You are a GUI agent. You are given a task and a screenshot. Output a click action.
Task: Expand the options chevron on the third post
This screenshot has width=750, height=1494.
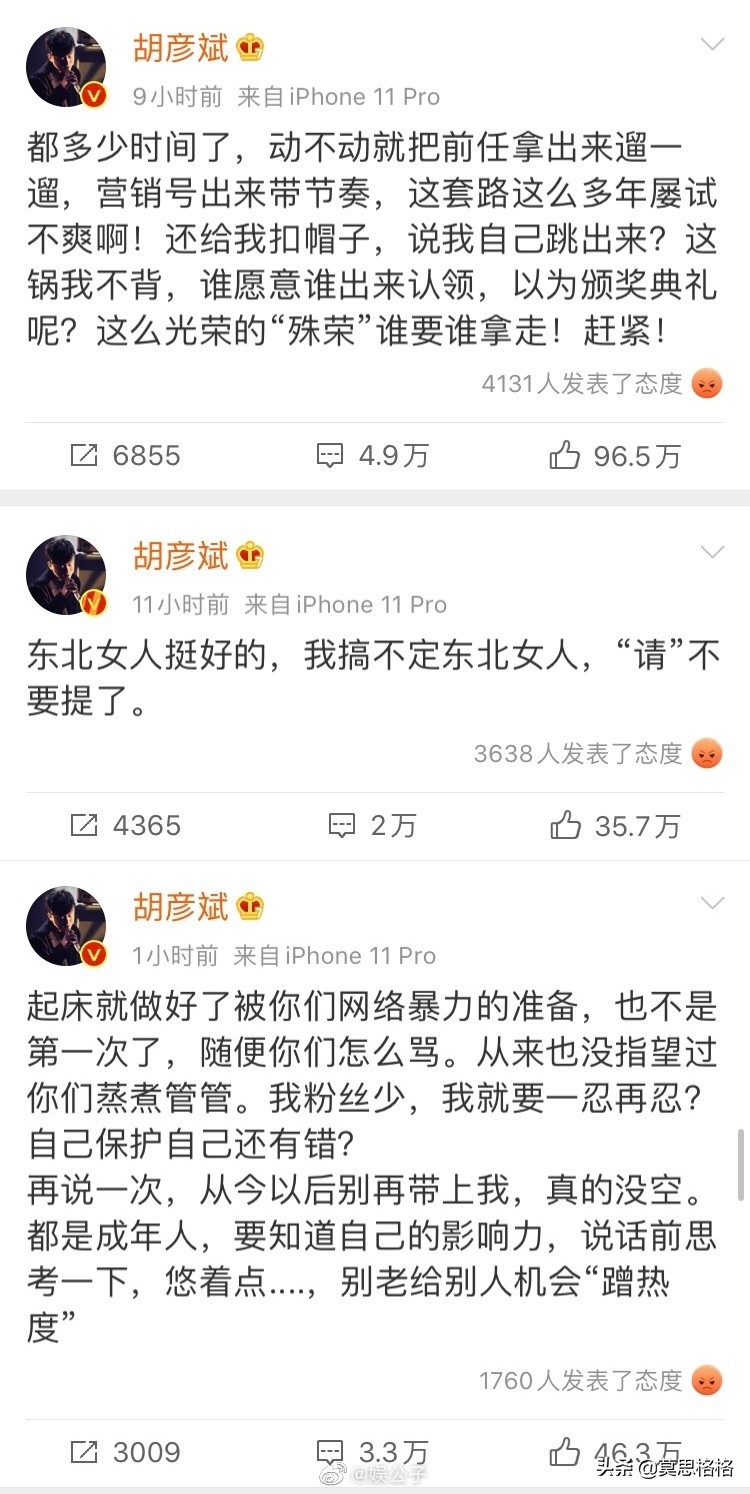pyautogui.click(x=712, y=903)
